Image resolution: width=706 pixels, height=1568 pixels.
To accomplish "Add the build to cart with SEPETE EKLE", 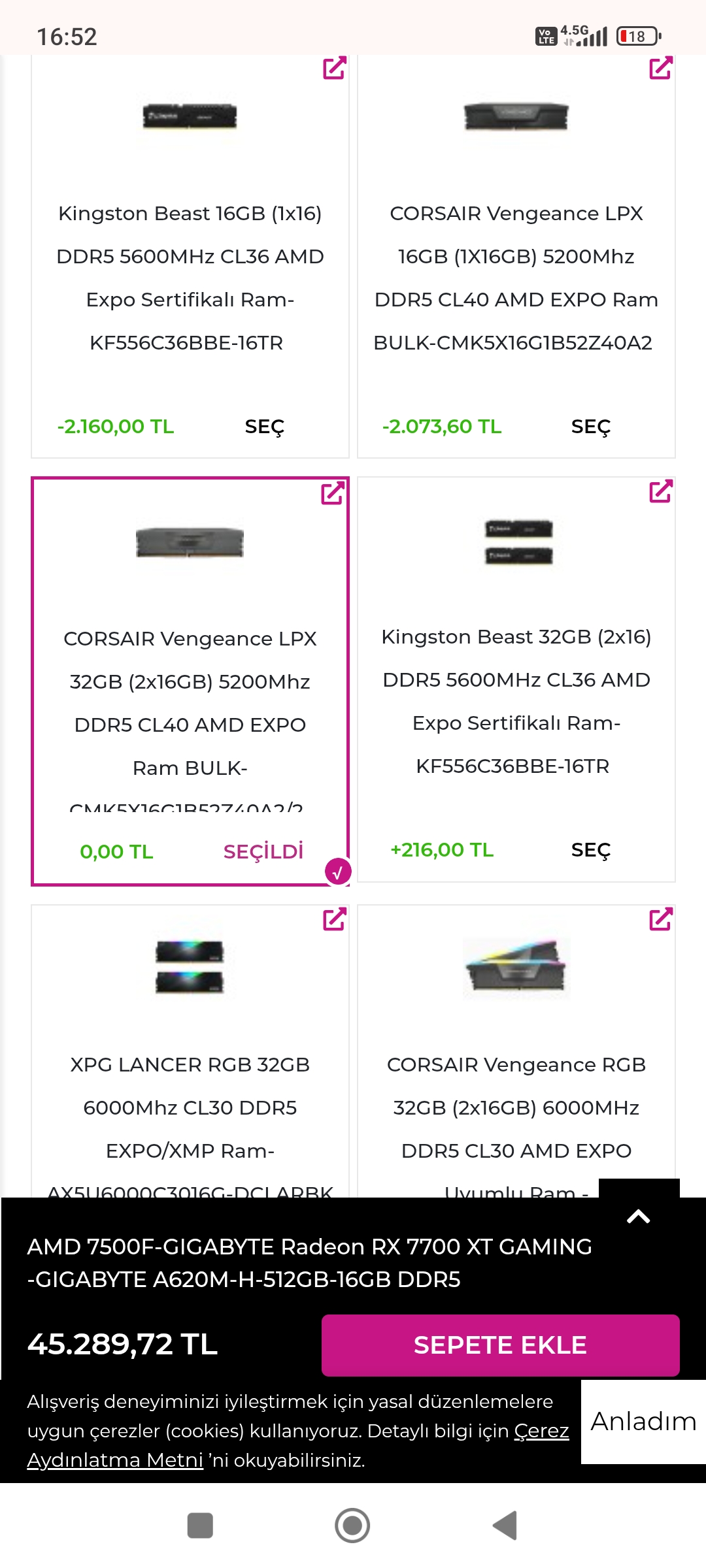I will click(x=501, y=1345).
